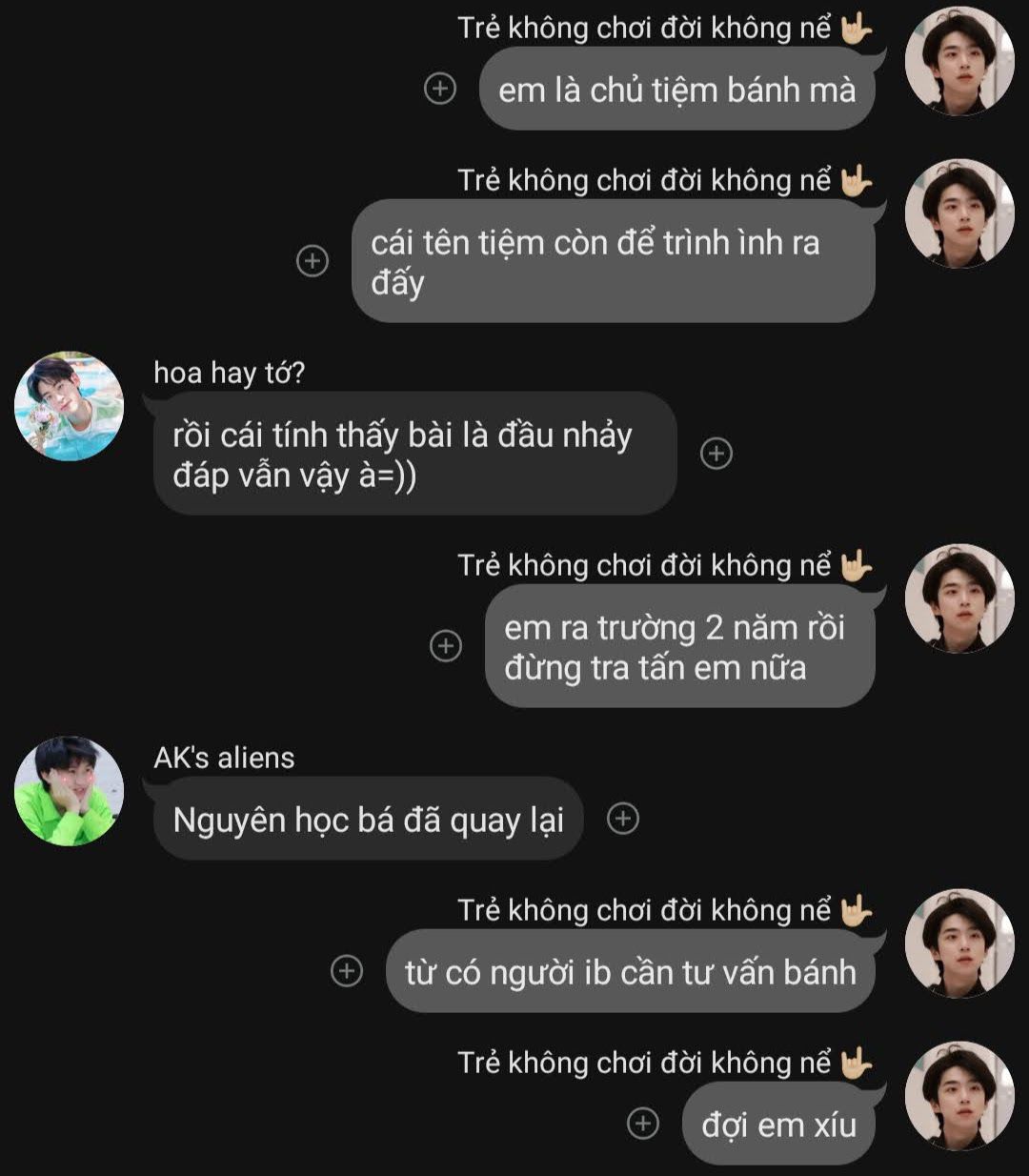This screenshot has height=1176, width=1029.
Task: React to "từ có người ib cần tư vấn bánh"
Action: [346, 971]
